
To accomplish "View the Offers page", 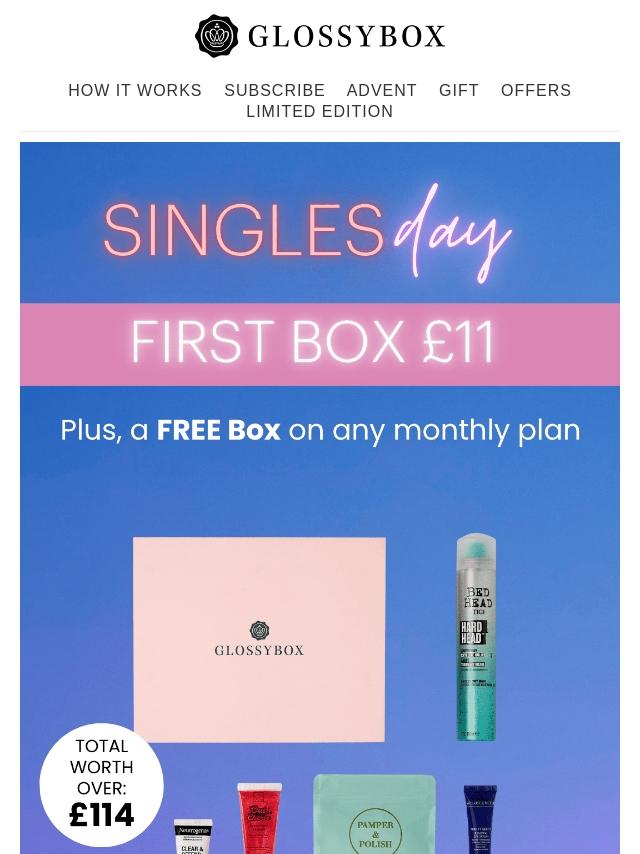I will (536, 90).
